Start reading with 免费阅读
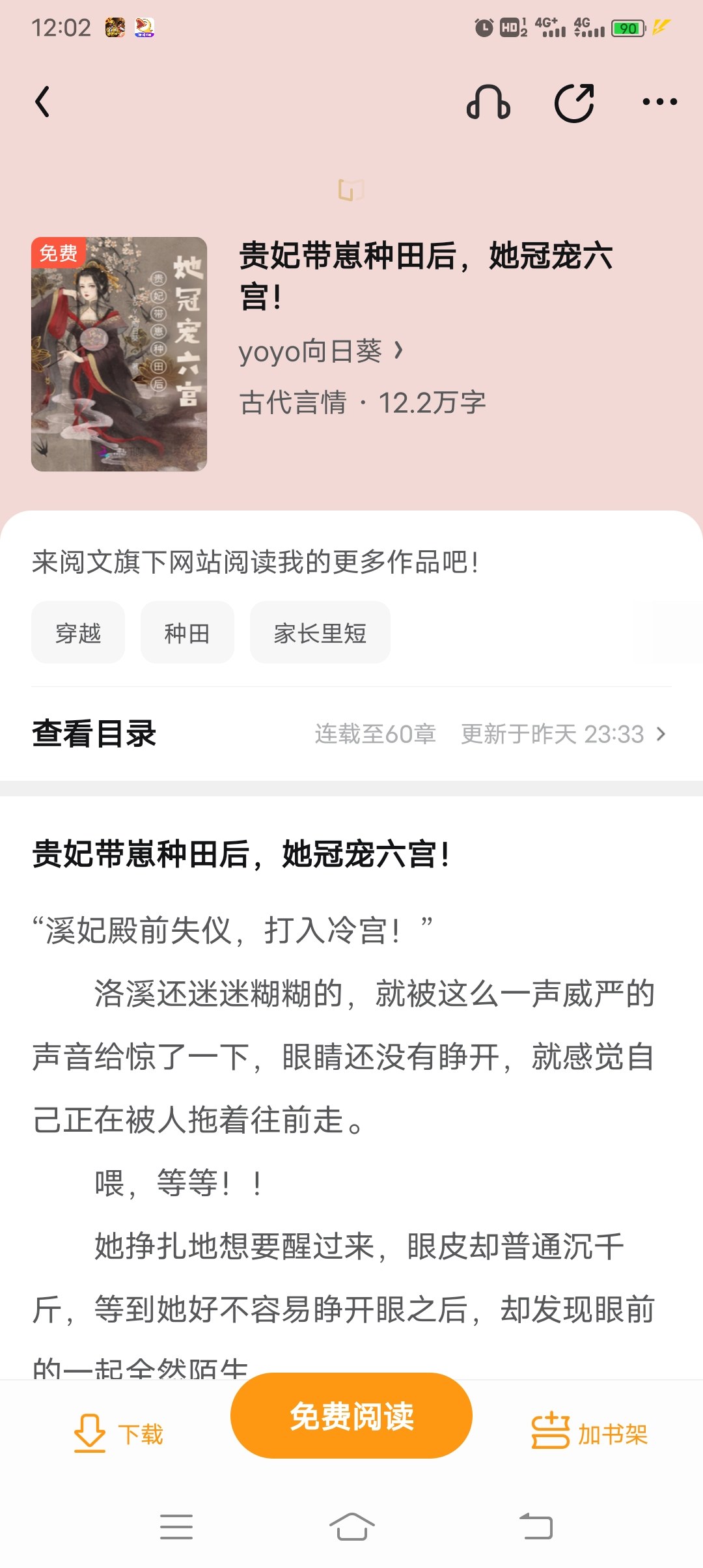This screenshot has width=703, height=1568. coord(351,1416)
